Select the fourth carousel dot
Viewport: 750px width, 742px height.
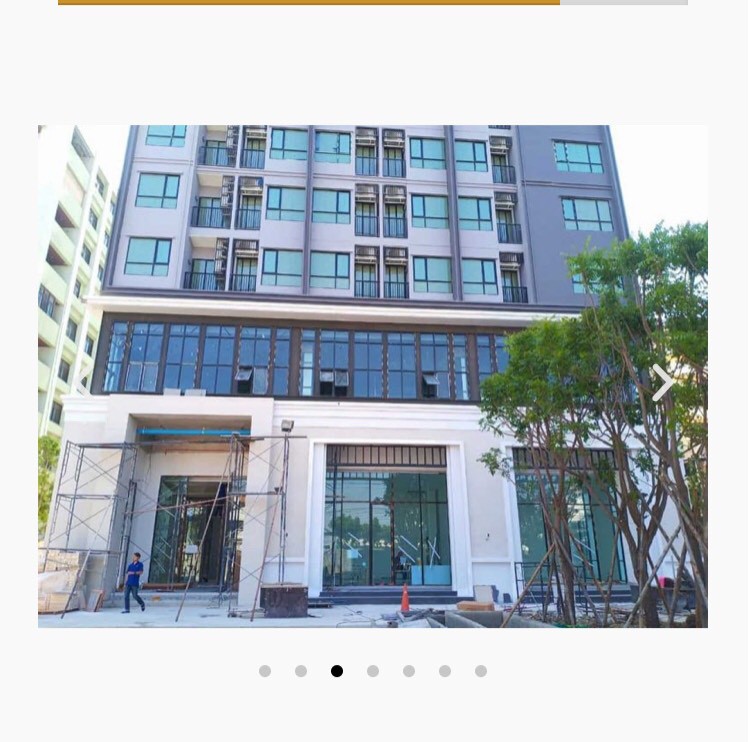[x=373, y=671]
